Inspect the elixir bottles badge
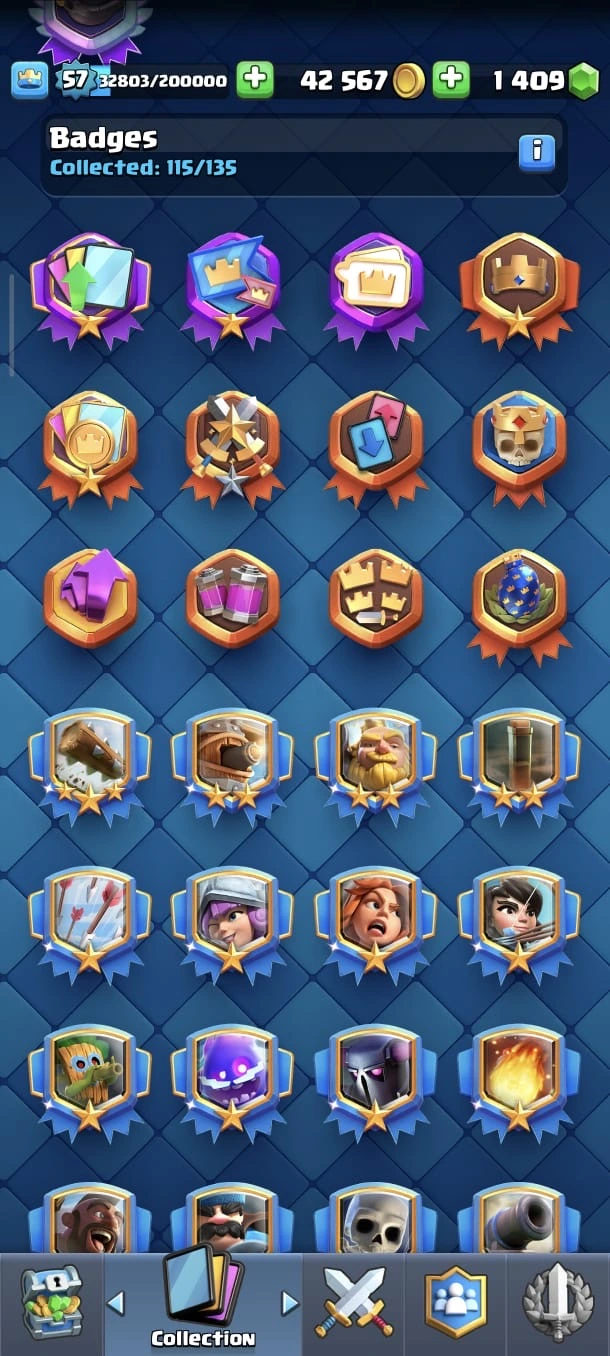Viewport: 610px width, 1356px height. 232,598
